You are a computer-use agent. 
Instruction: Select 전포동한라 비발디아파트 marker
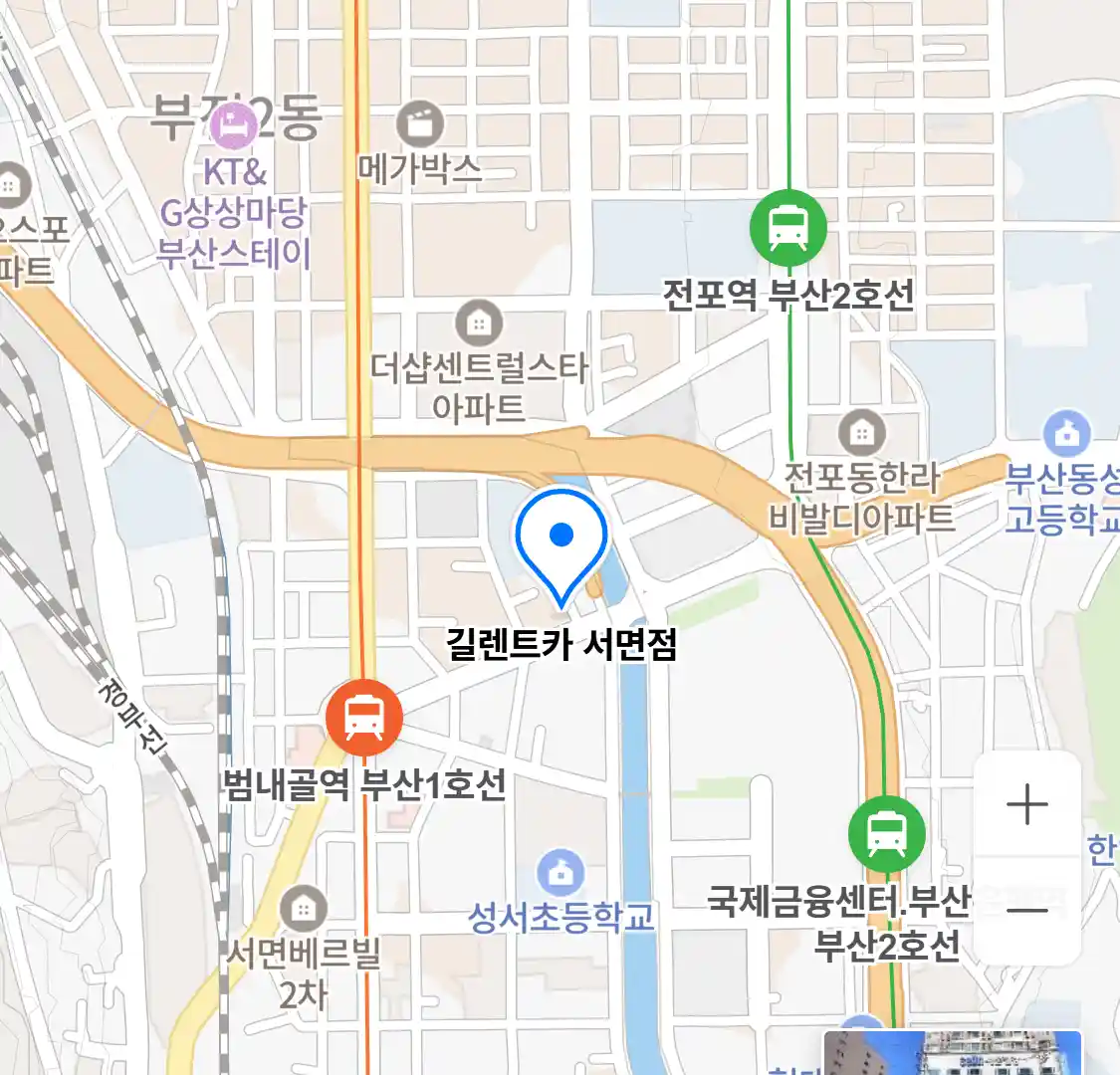click(x=861, y=433)
